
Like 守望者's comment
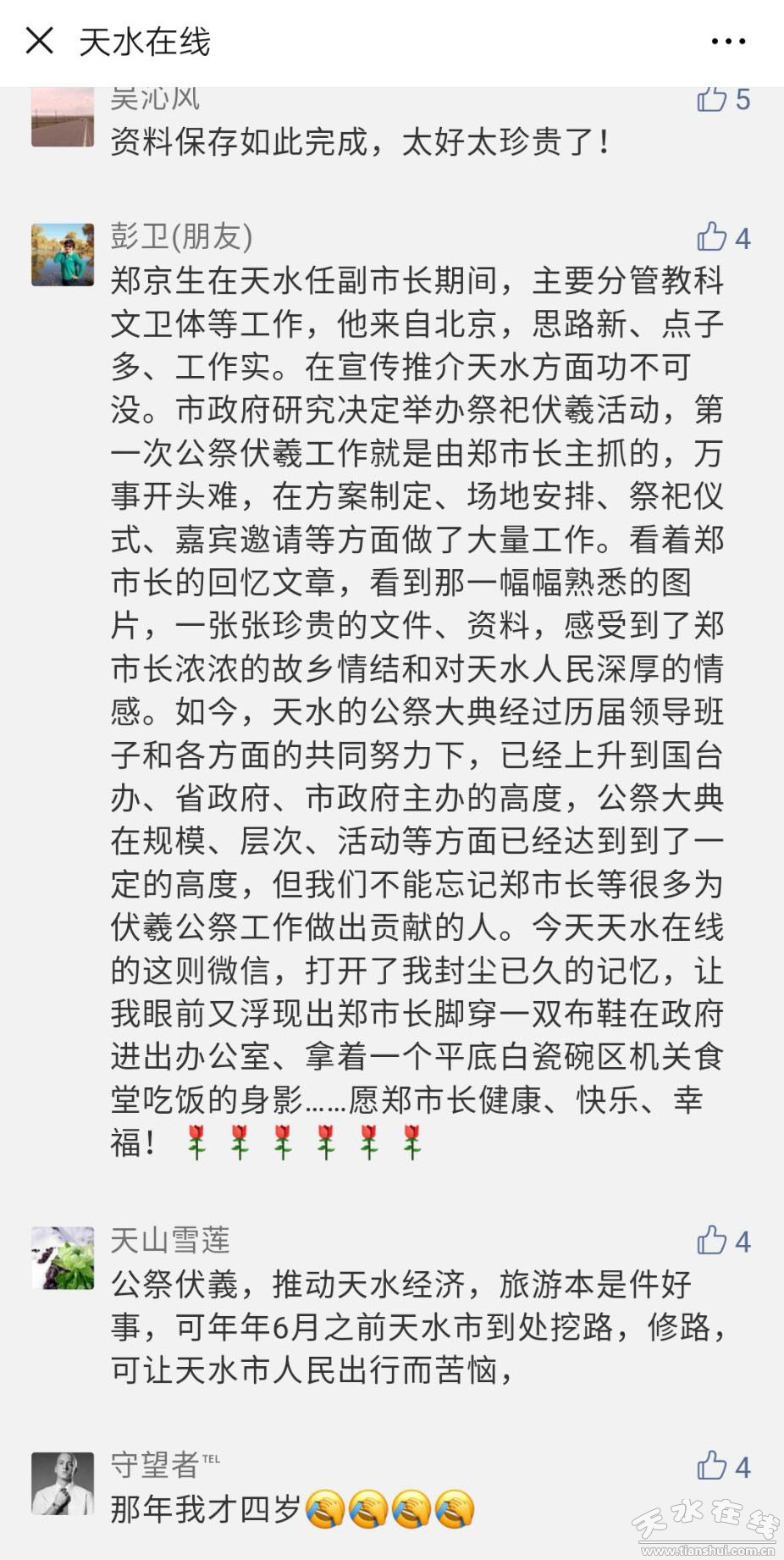pos(712,1466)
